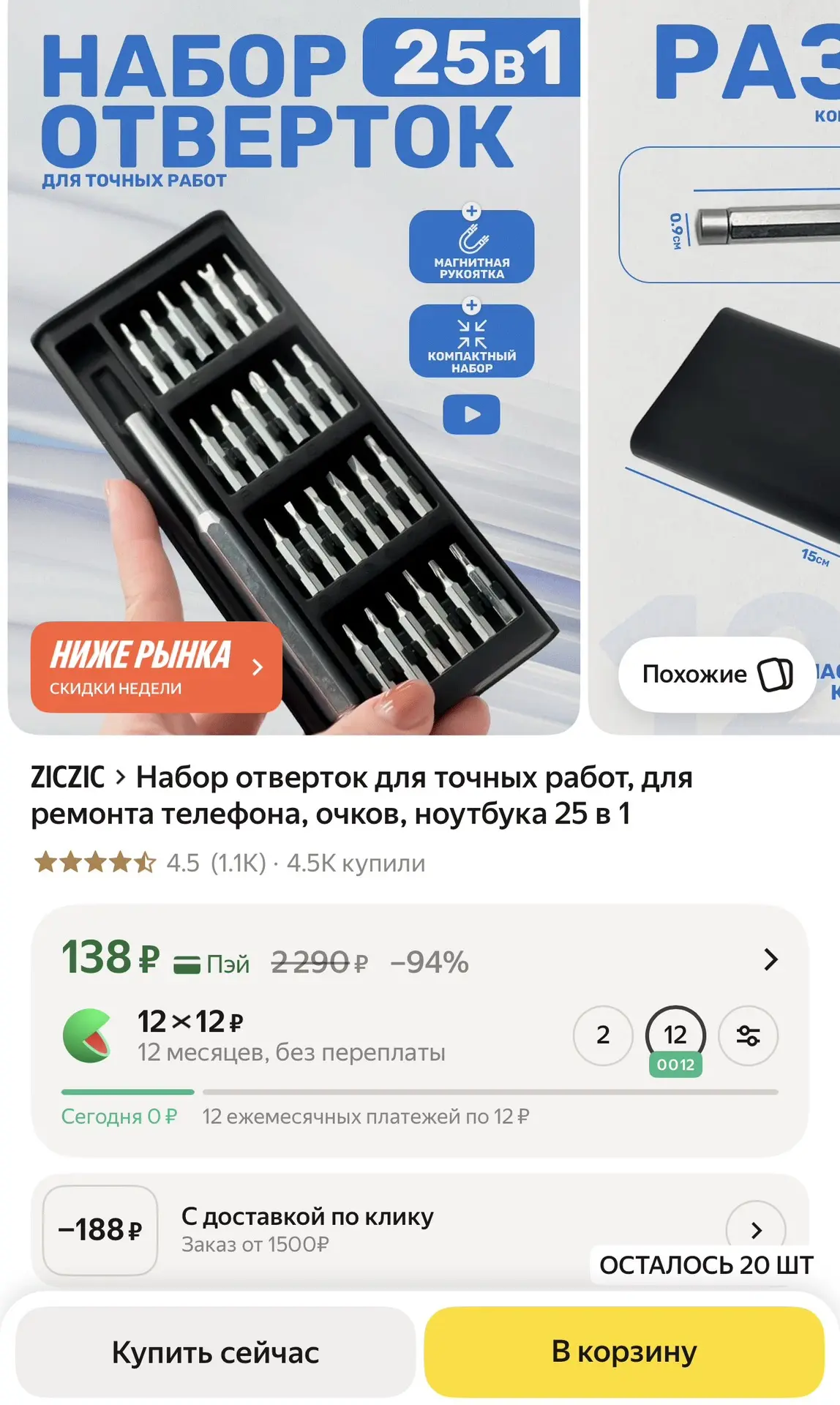Expand price details chevron next to -94%

(770, 959)
